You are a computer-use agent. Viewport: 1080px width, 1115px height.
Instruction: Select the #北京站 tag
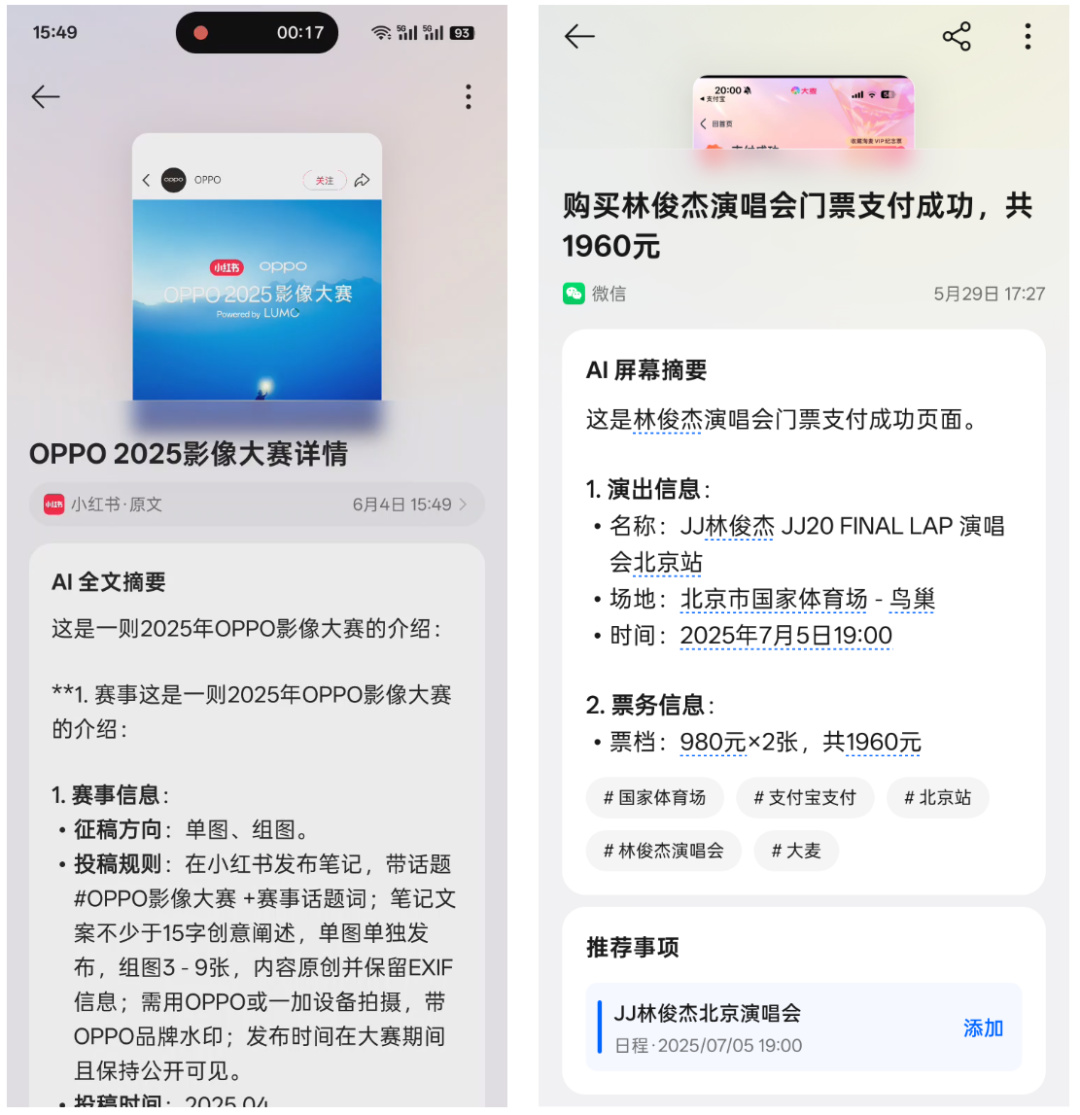(x=937, y=798)
